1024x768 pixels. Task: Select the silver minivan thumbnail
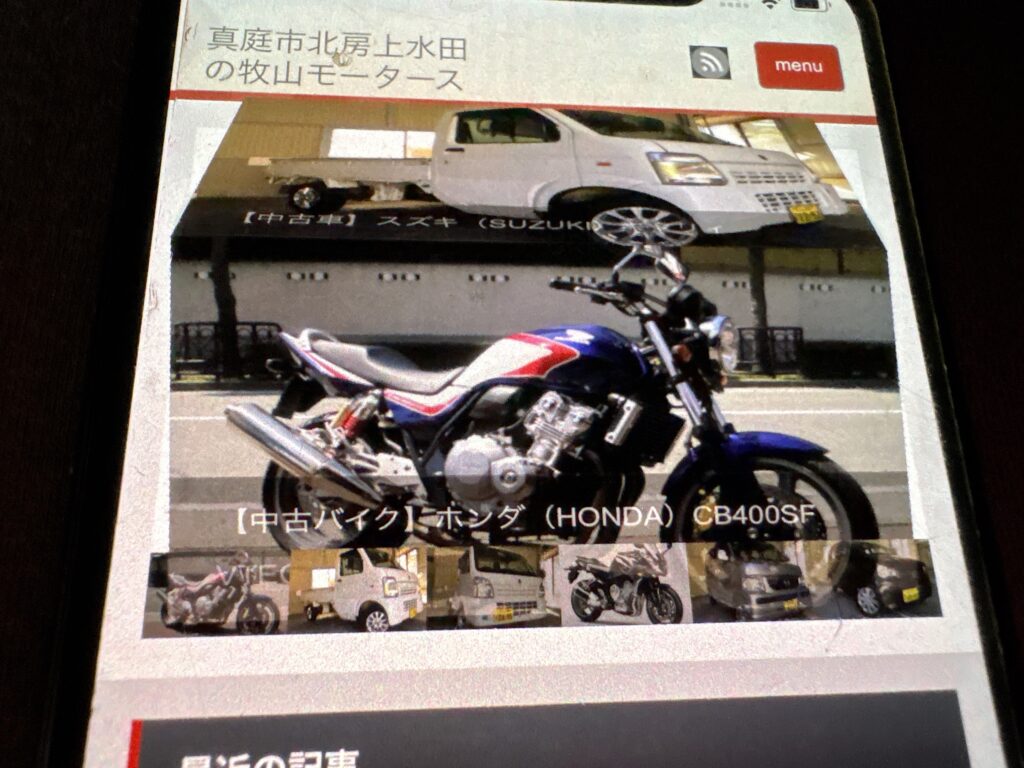pos(752,581)
